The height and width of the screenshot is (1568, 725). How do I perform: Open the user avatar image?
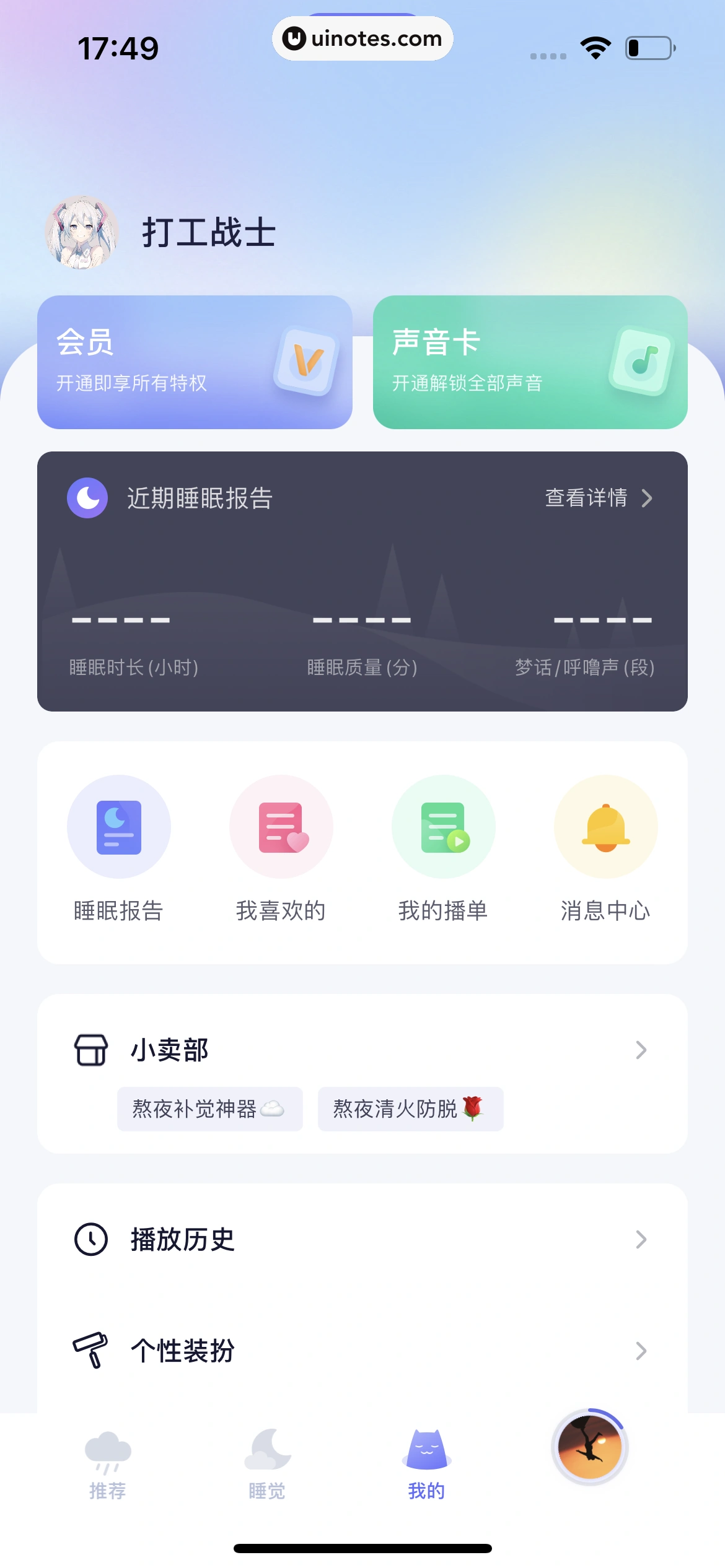tap(81, 233)
